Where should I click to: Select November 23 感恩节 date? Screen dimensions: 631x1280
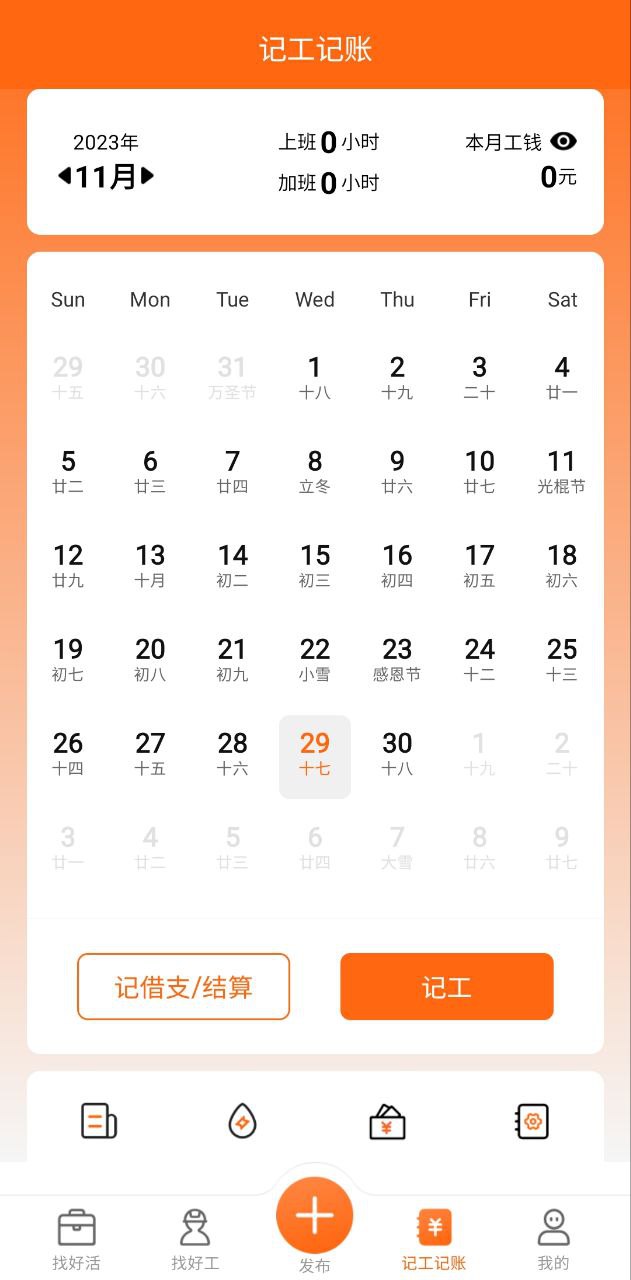click(397, 659)
